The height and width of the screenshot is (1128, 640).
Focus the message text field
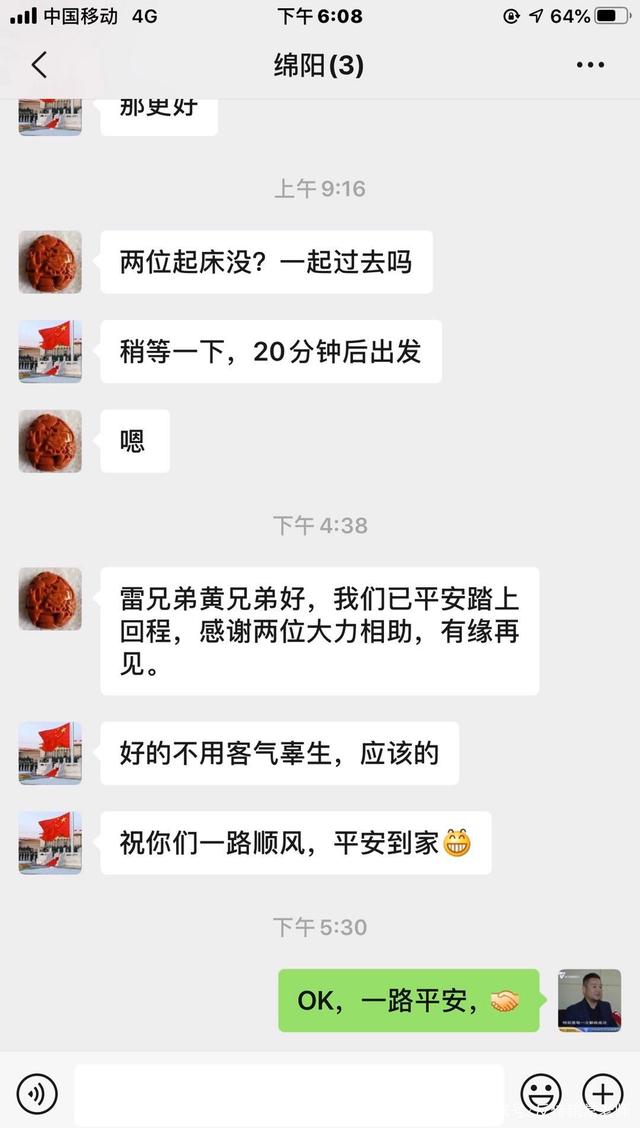(x=288, y=1094)
